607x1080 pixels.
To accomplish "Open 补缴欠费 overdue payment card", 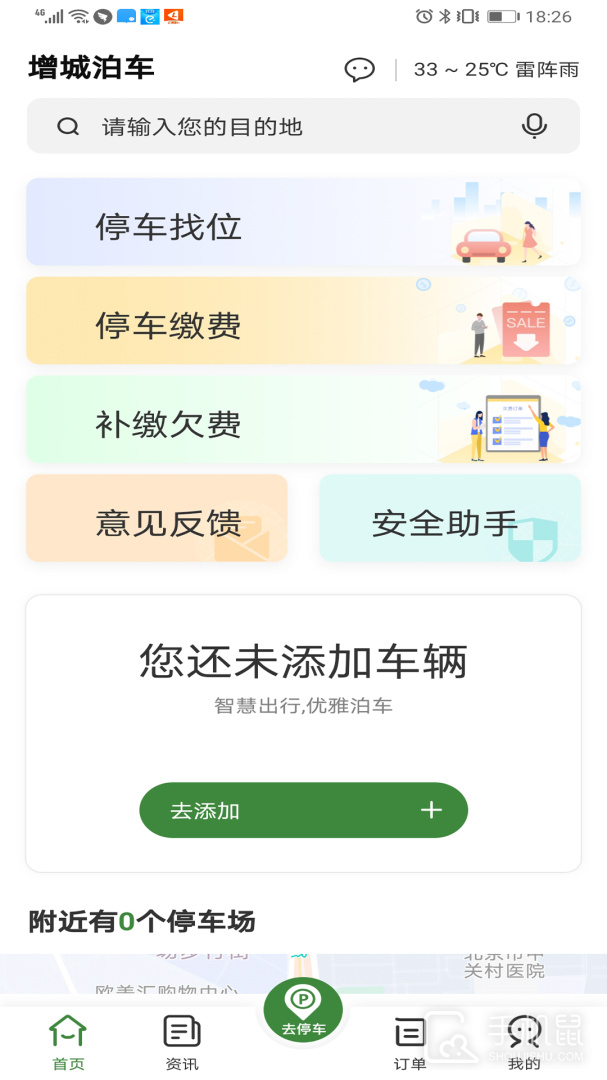I will (303, 420).
